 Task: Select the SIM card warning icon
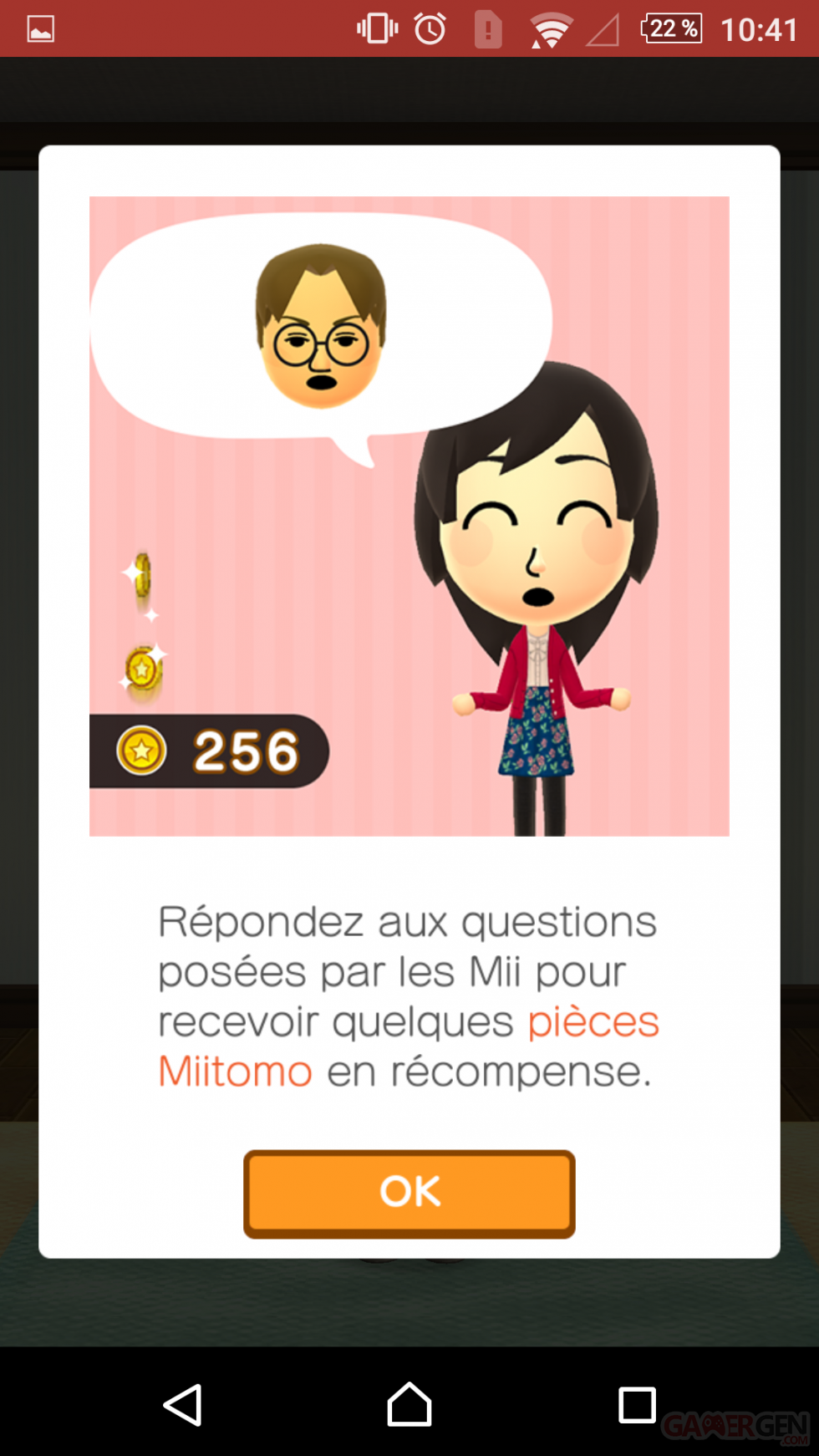point(488,29)
